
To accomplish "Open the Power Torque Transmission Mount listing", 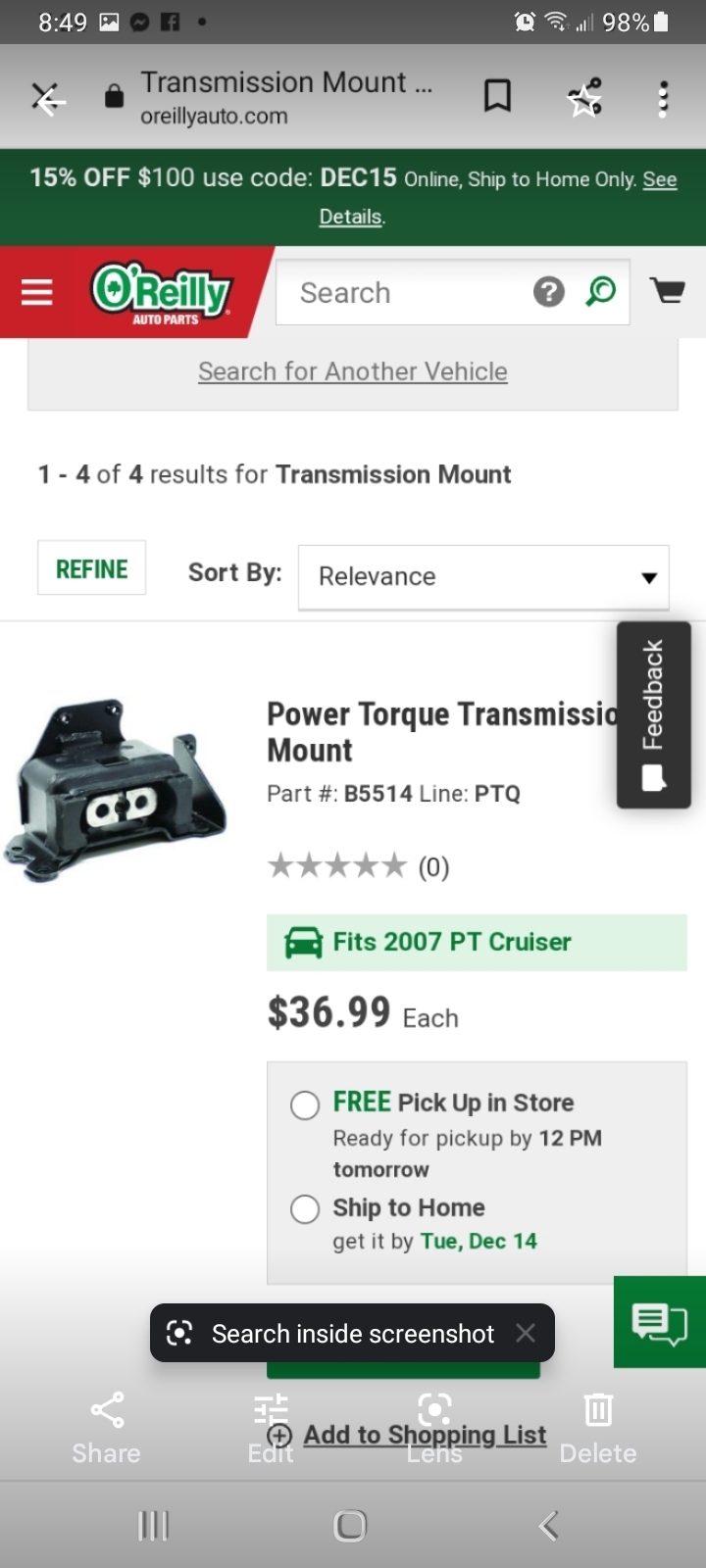I will point(441,731).
